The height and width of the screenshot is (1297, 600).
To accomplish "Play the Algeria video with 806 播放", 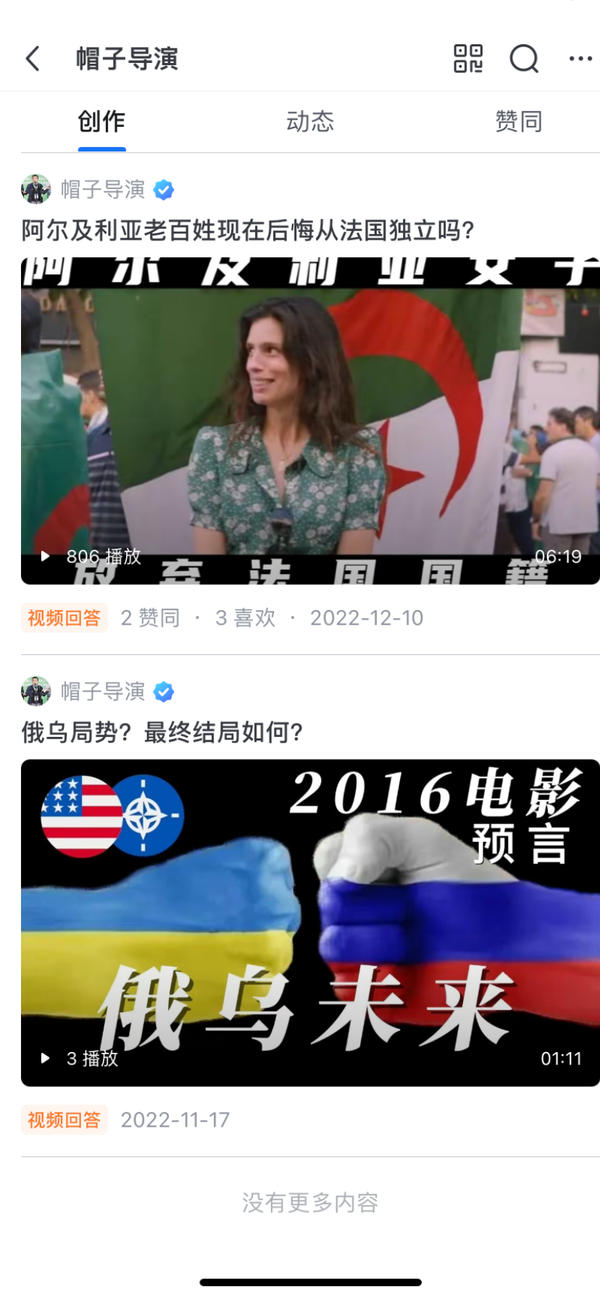I will 310,421.
